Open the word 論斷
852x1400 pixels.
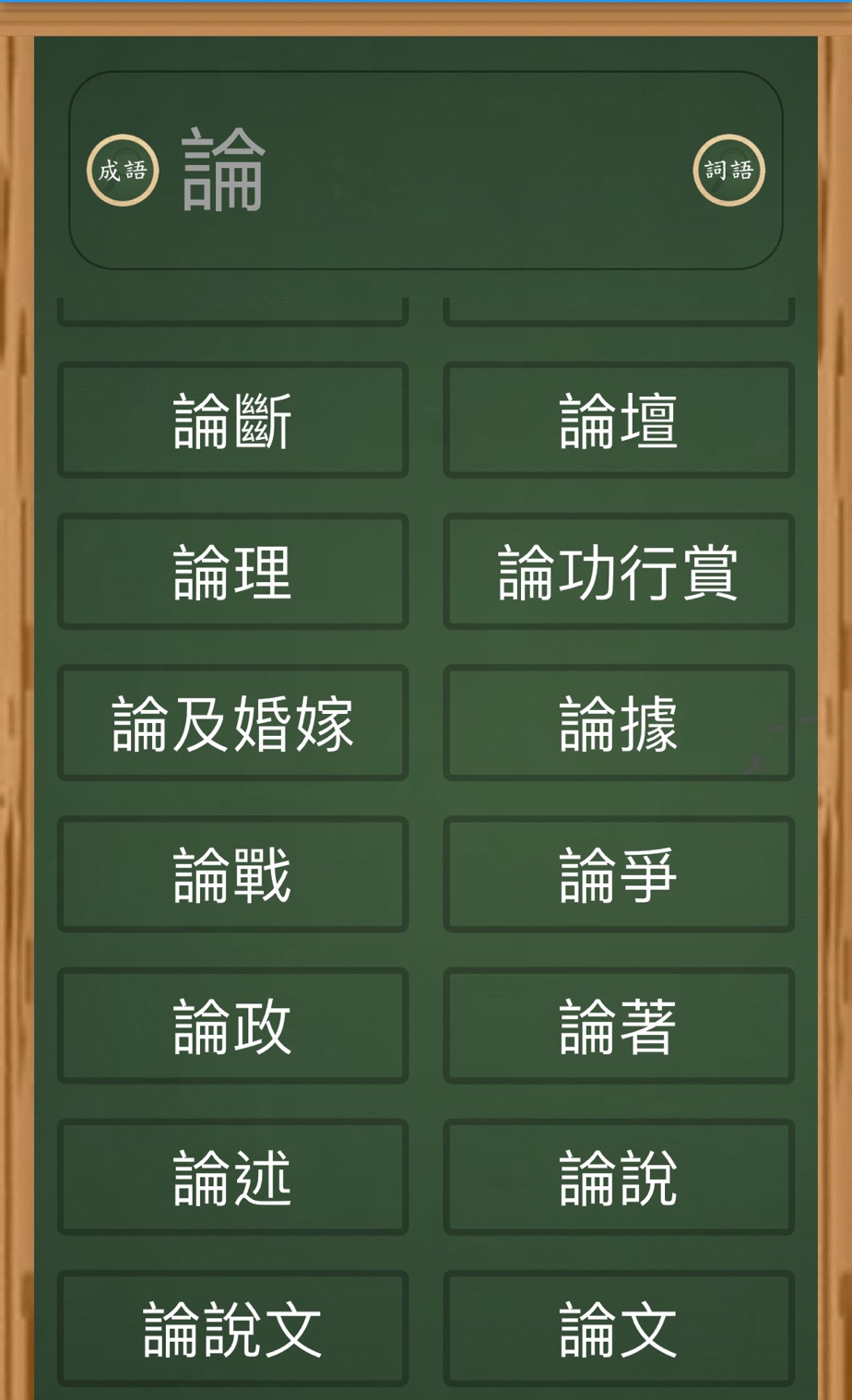coord(232,421)
